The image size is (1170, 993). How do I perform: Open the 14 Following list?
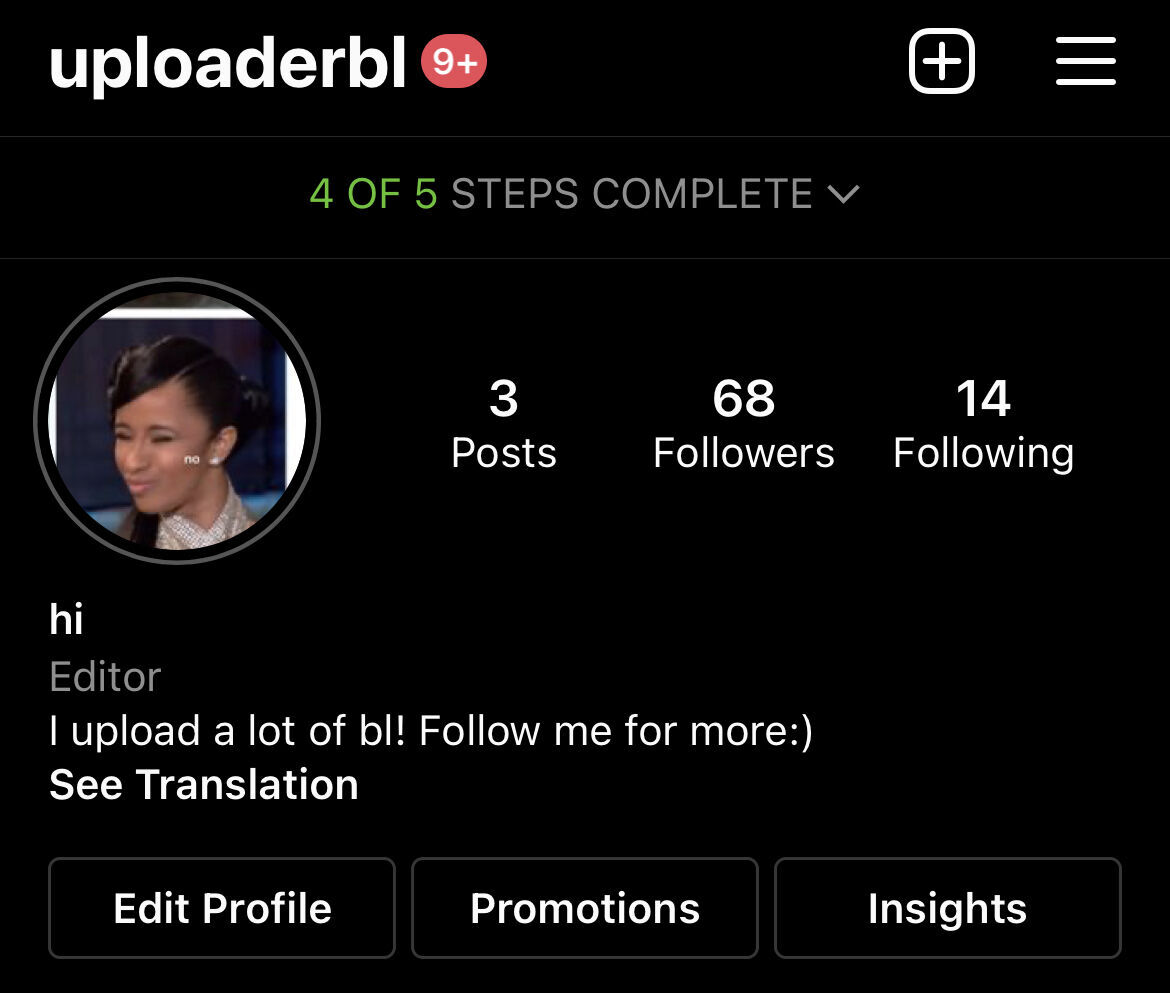click(983, 424)
